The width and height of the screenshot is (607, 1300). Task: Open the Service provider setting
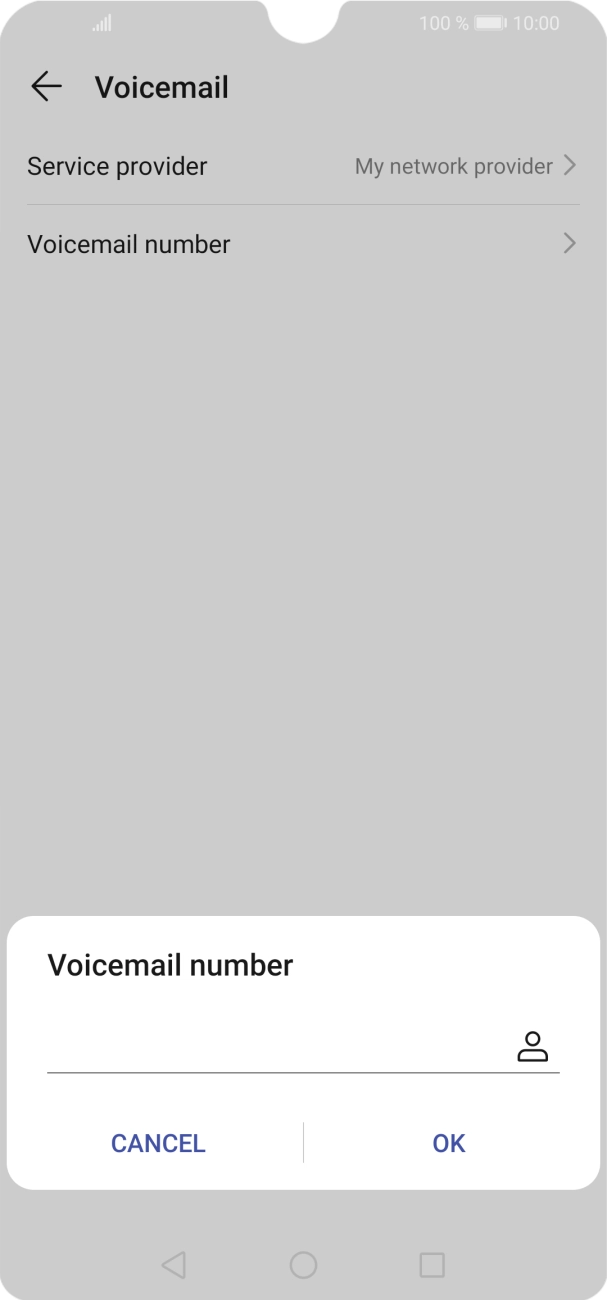click(x=303, y=166)
